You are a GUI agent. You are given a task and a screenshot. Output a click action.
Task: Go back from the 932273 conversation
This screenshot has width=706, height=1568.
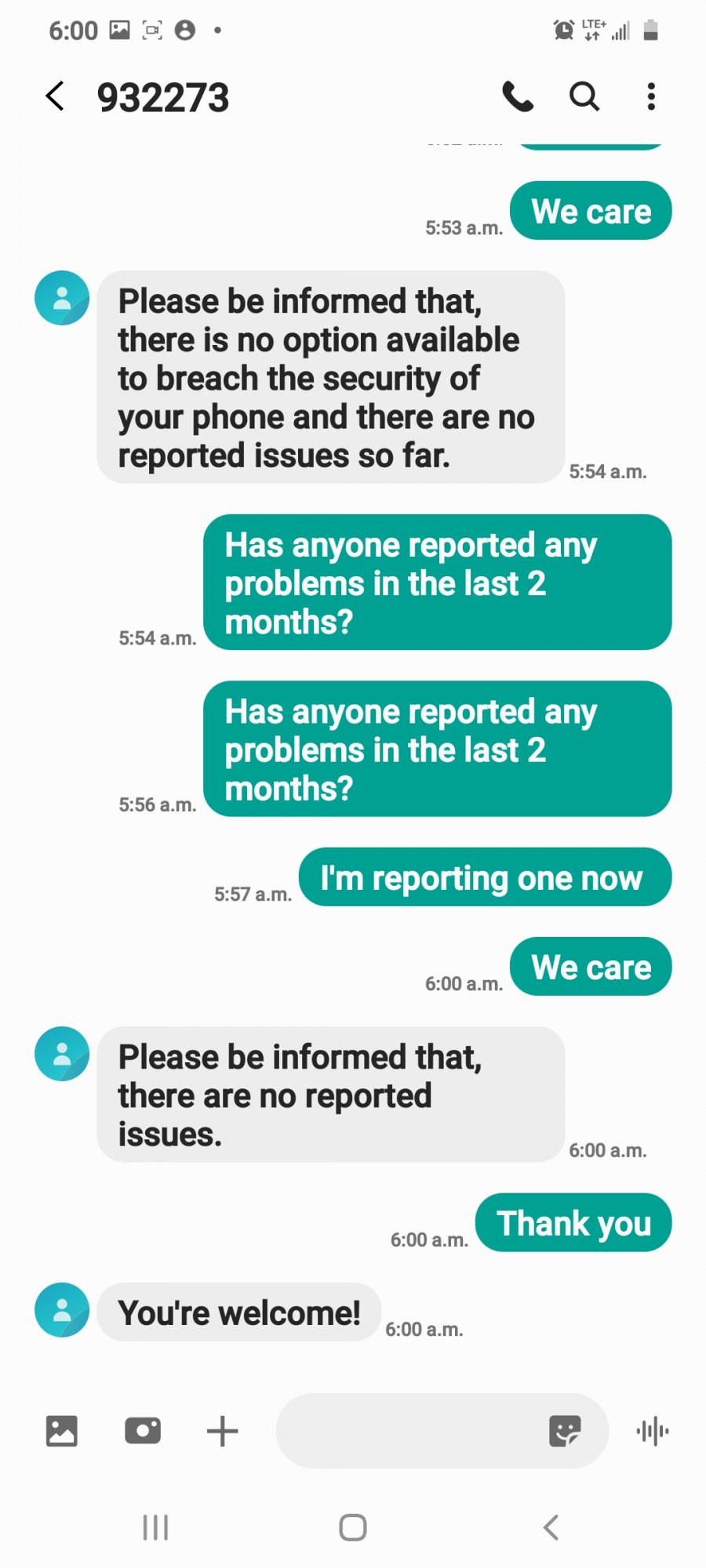pyautogui.click(x=55, y=96)
